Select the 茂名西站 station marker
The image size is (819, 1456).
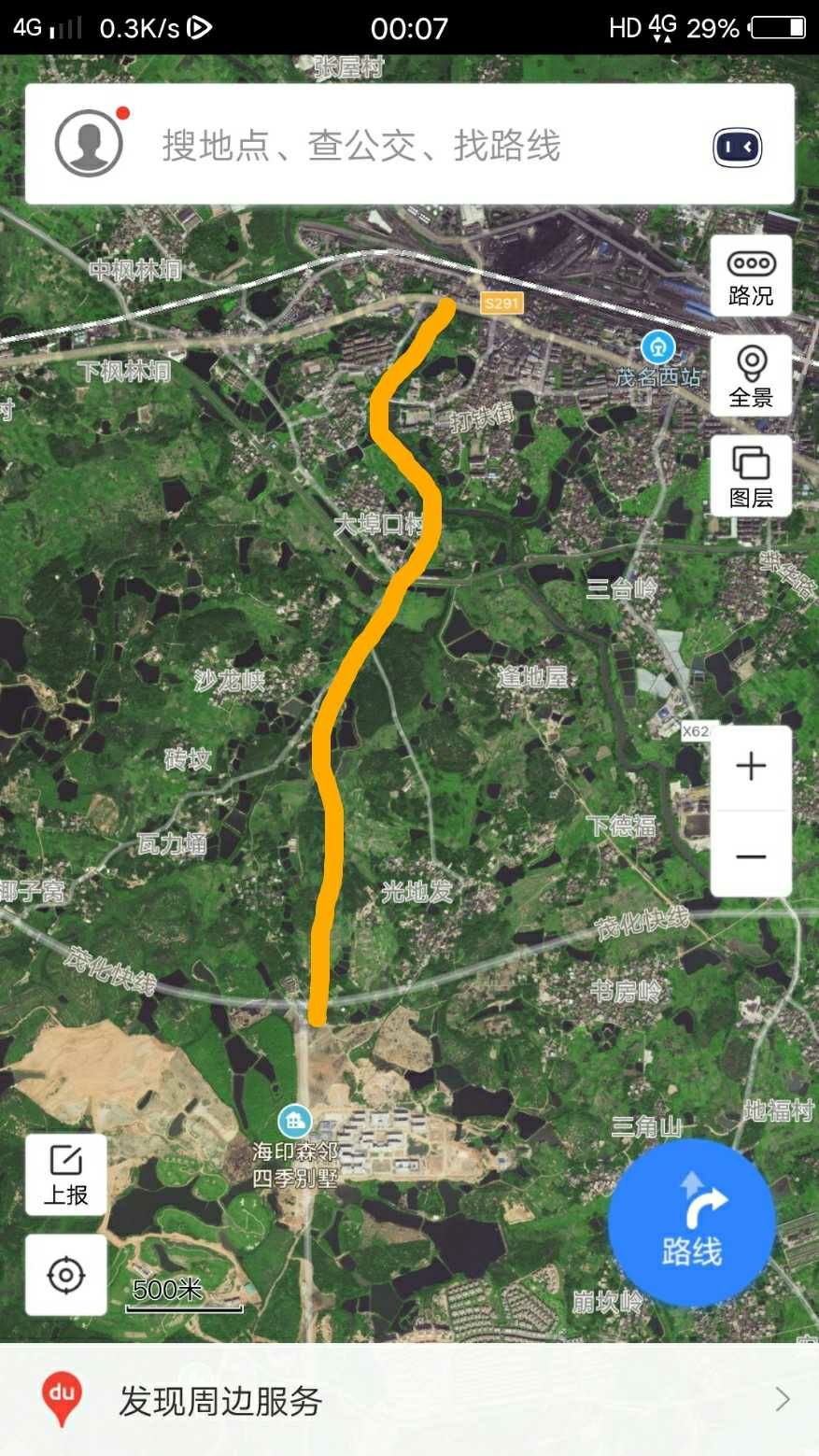[x=658, y=348]
